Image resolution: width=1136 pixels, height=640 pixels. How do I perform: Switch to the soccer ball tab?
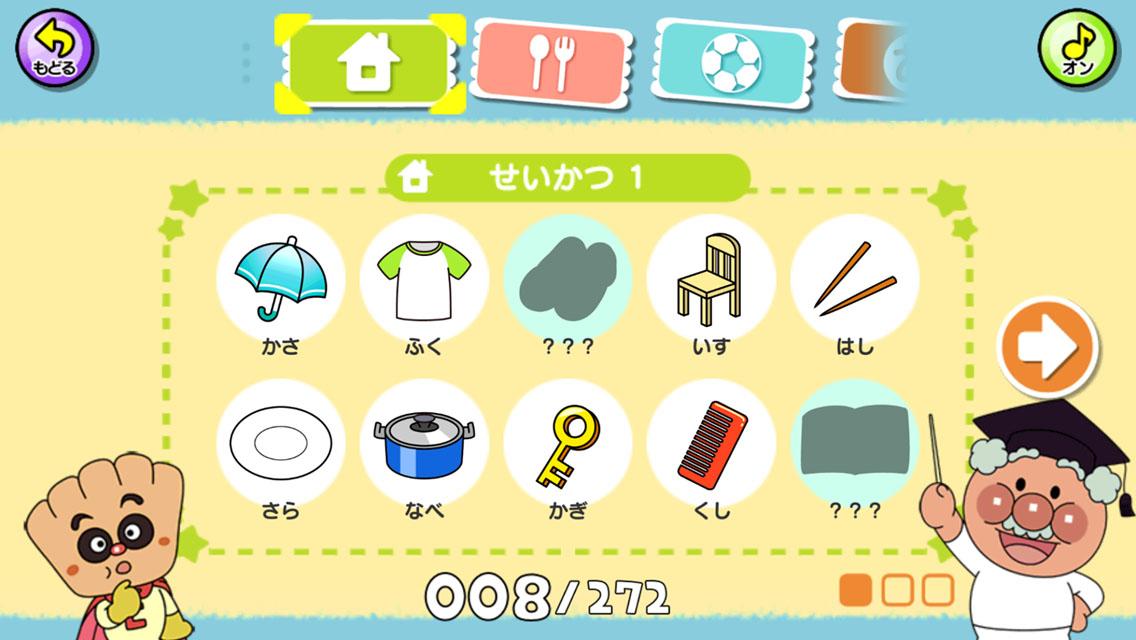click(730, 62)
